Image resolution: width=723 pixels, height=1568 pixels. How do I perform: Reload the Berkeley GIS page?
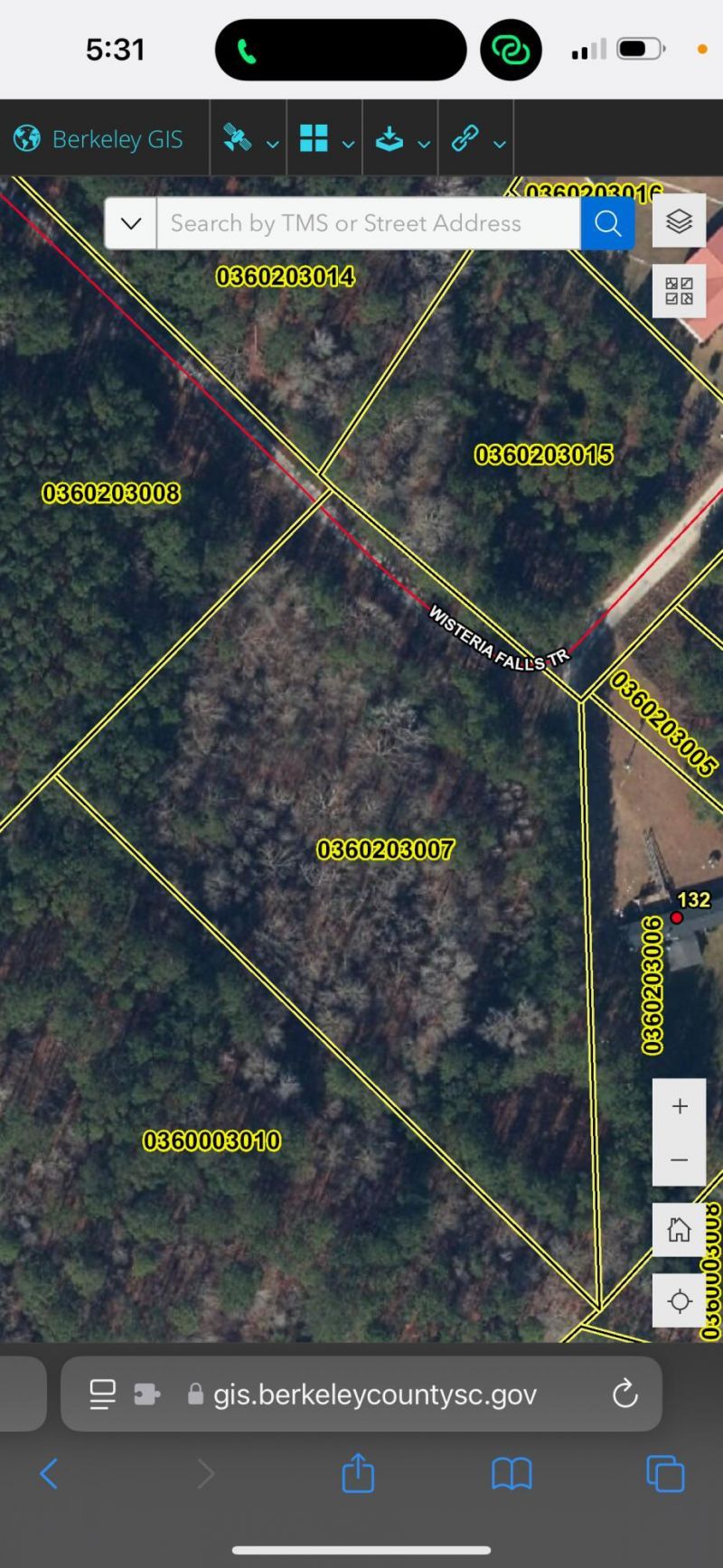pos(625,1394)
